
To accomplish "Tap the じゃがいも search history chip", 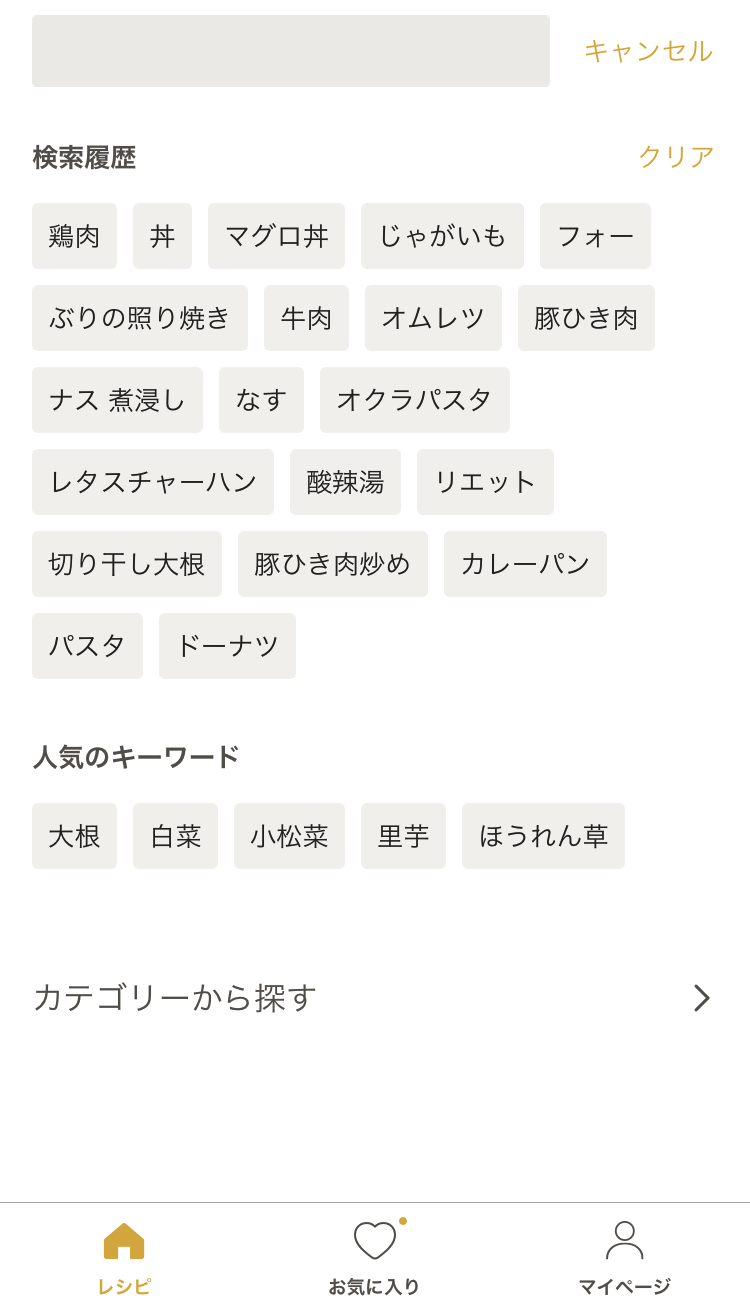I will coord(442,236).
